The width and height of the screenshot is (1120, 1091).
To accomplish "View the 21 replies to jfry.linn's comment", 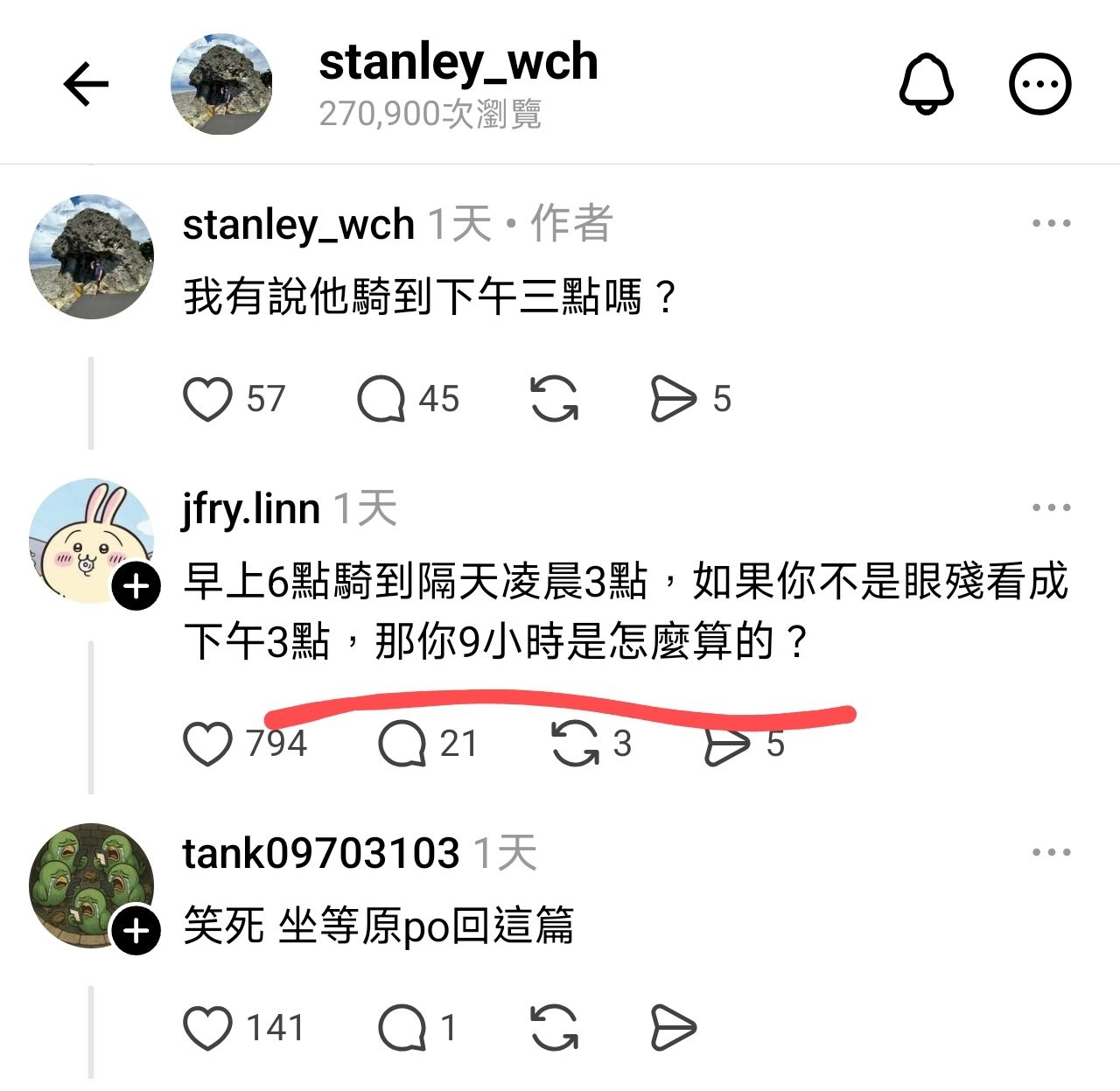I will (x=402, y=744).
